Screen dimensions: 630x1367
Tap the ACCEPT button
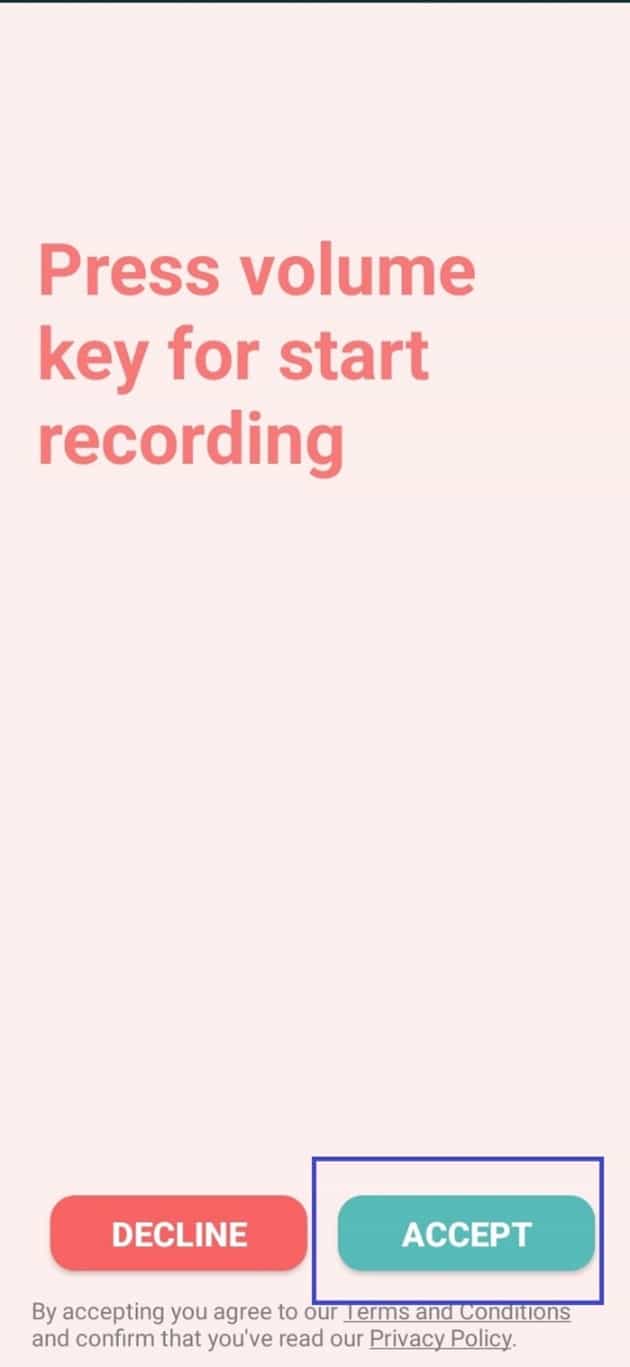[x=466, y=1234]
